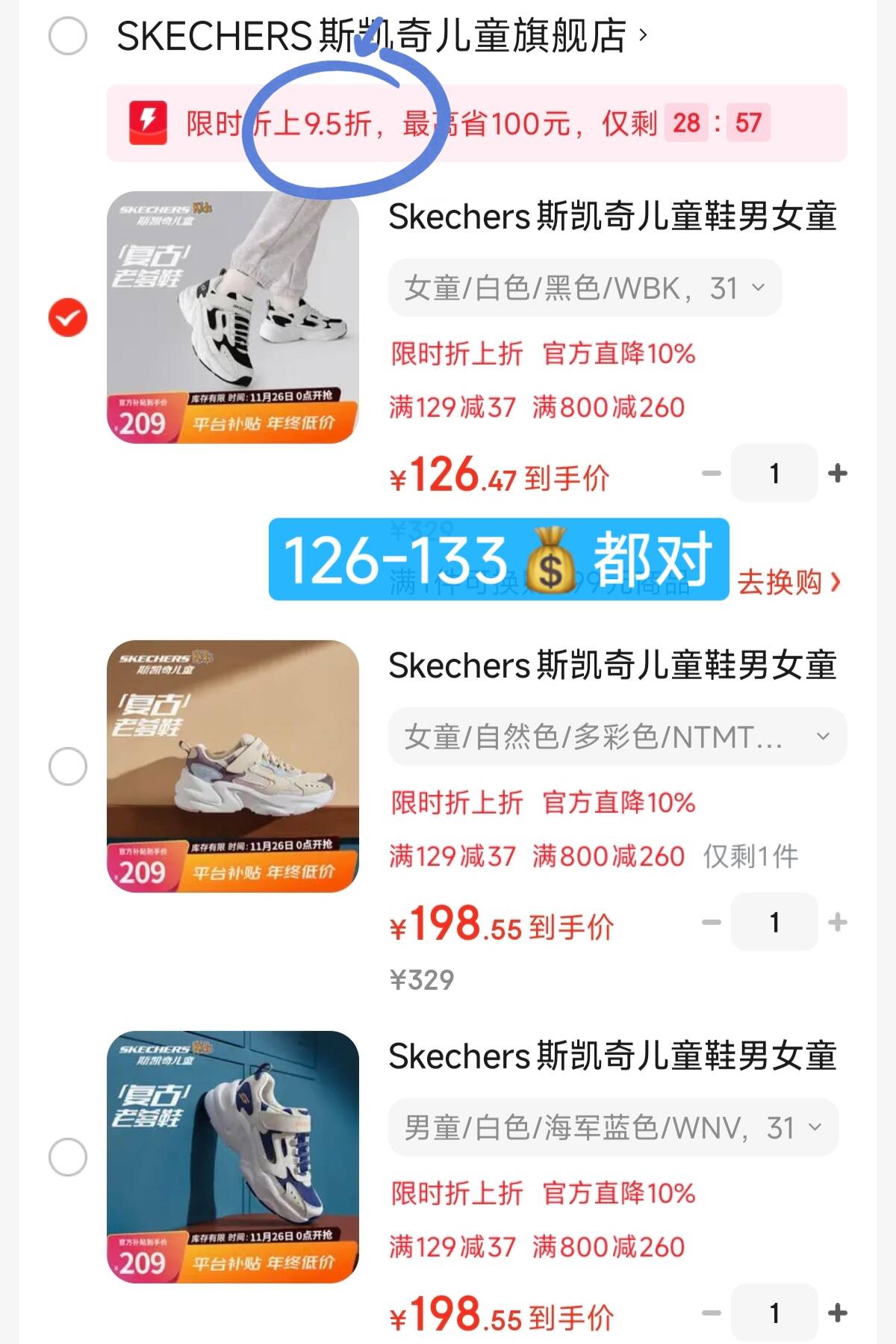
Task: Open the SKECHERS斯凯奇儿童旗舰店 store page
Action: click(381, 36)
